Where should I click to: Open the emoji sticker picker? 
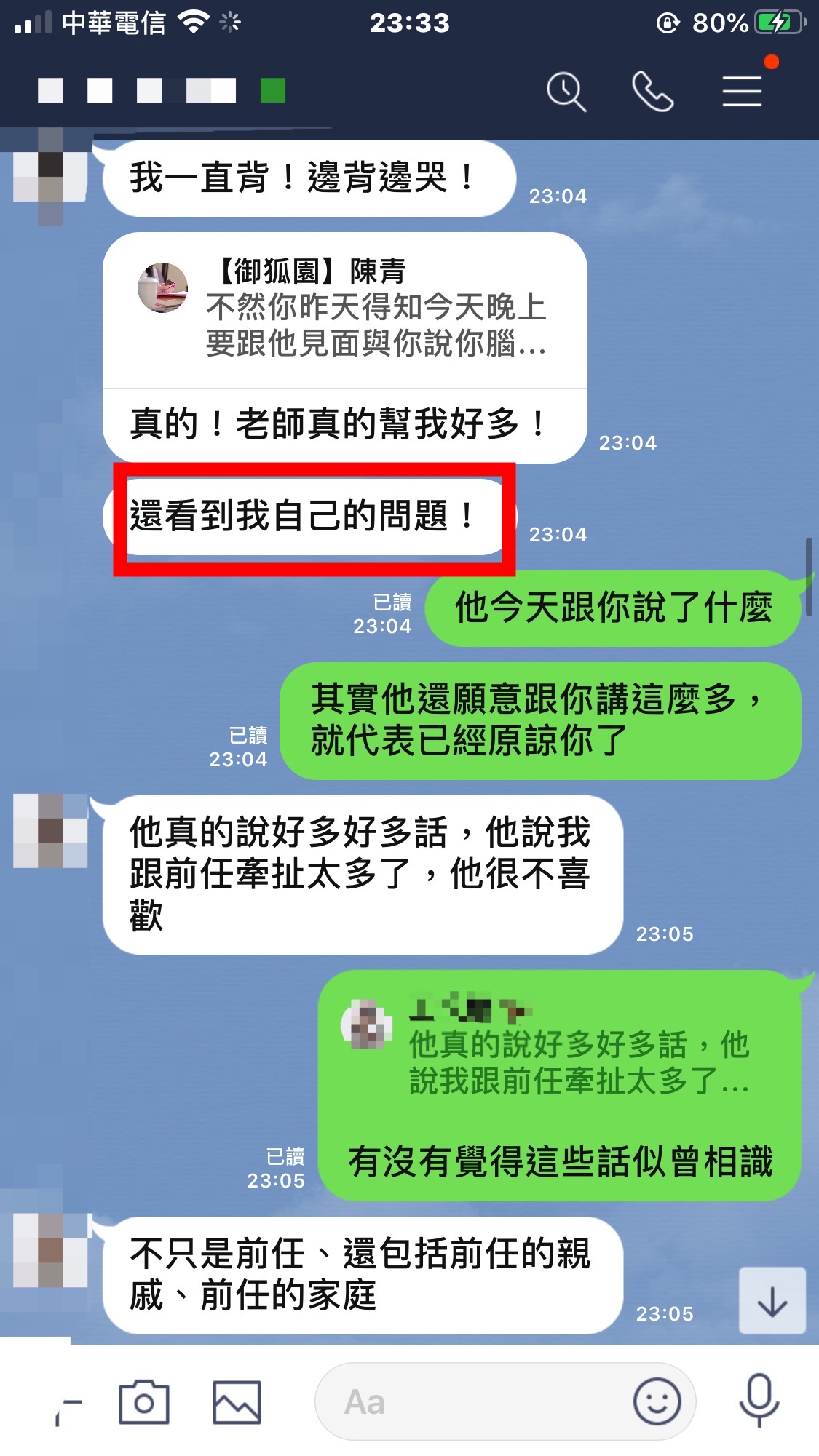click(657, 1401)
